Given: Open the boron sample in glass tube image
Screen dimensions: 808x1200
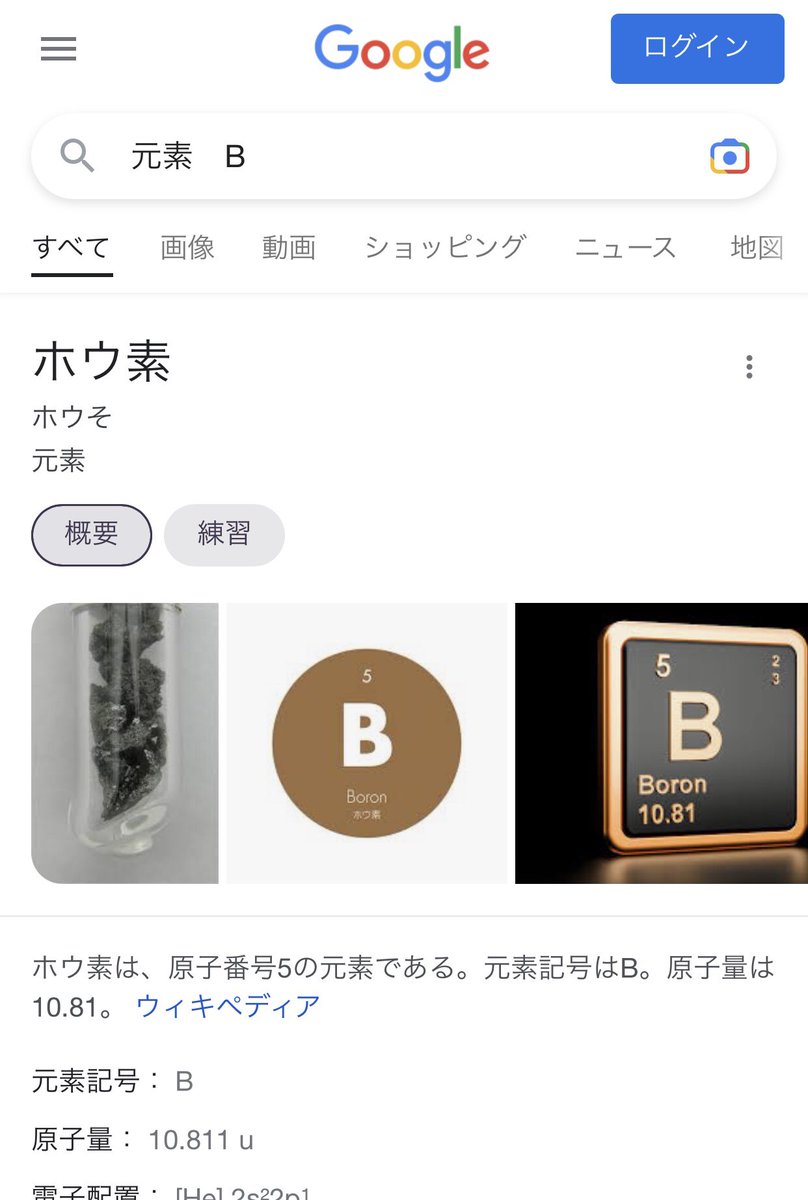Looking at the screenshot, I should 125,743.
